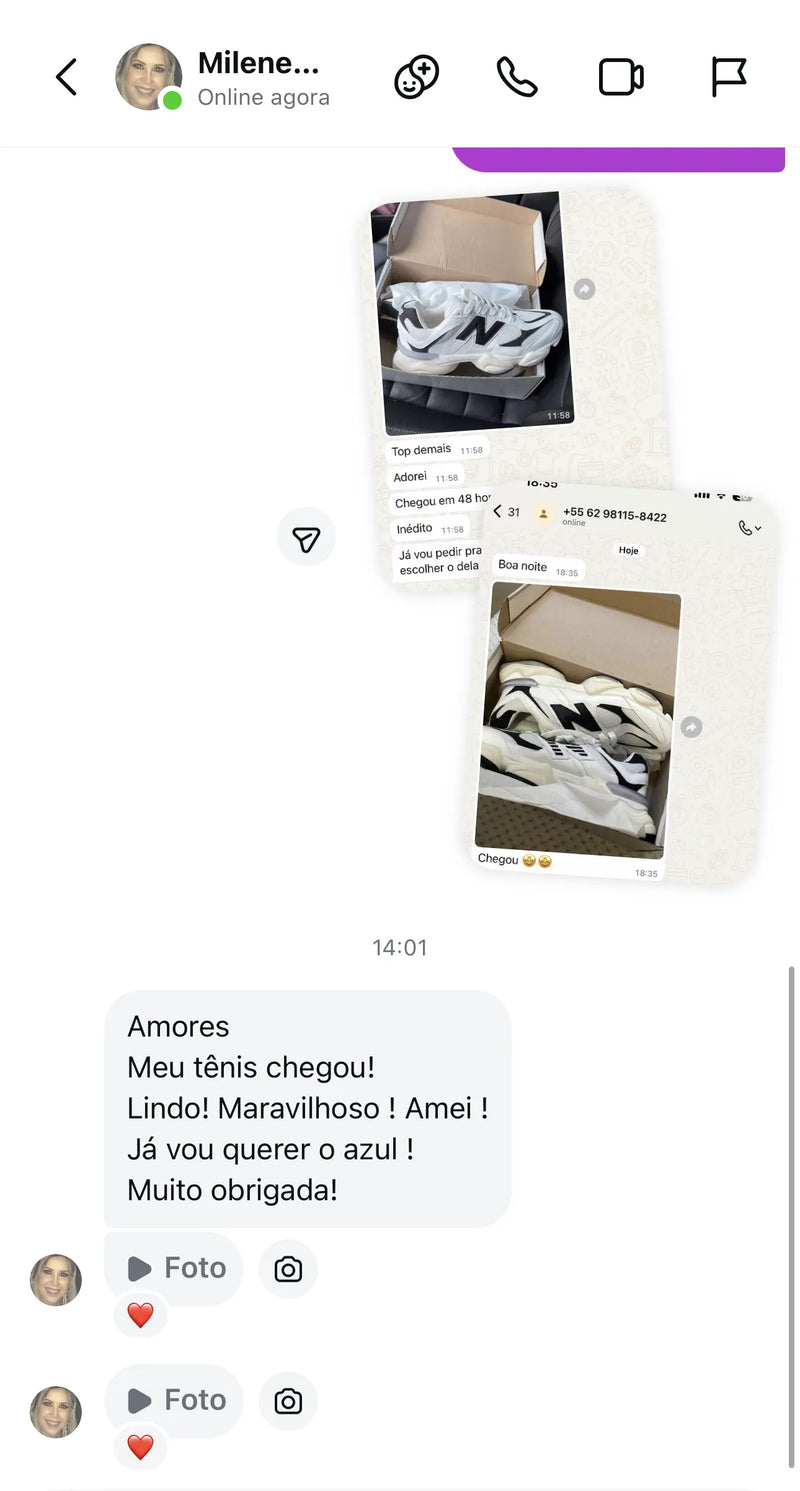The height and width of the screenshot is (1491, 800).
Task: Select the 'Amores Meu tênis chegou' message bubble
Action: pos(307,1107)
